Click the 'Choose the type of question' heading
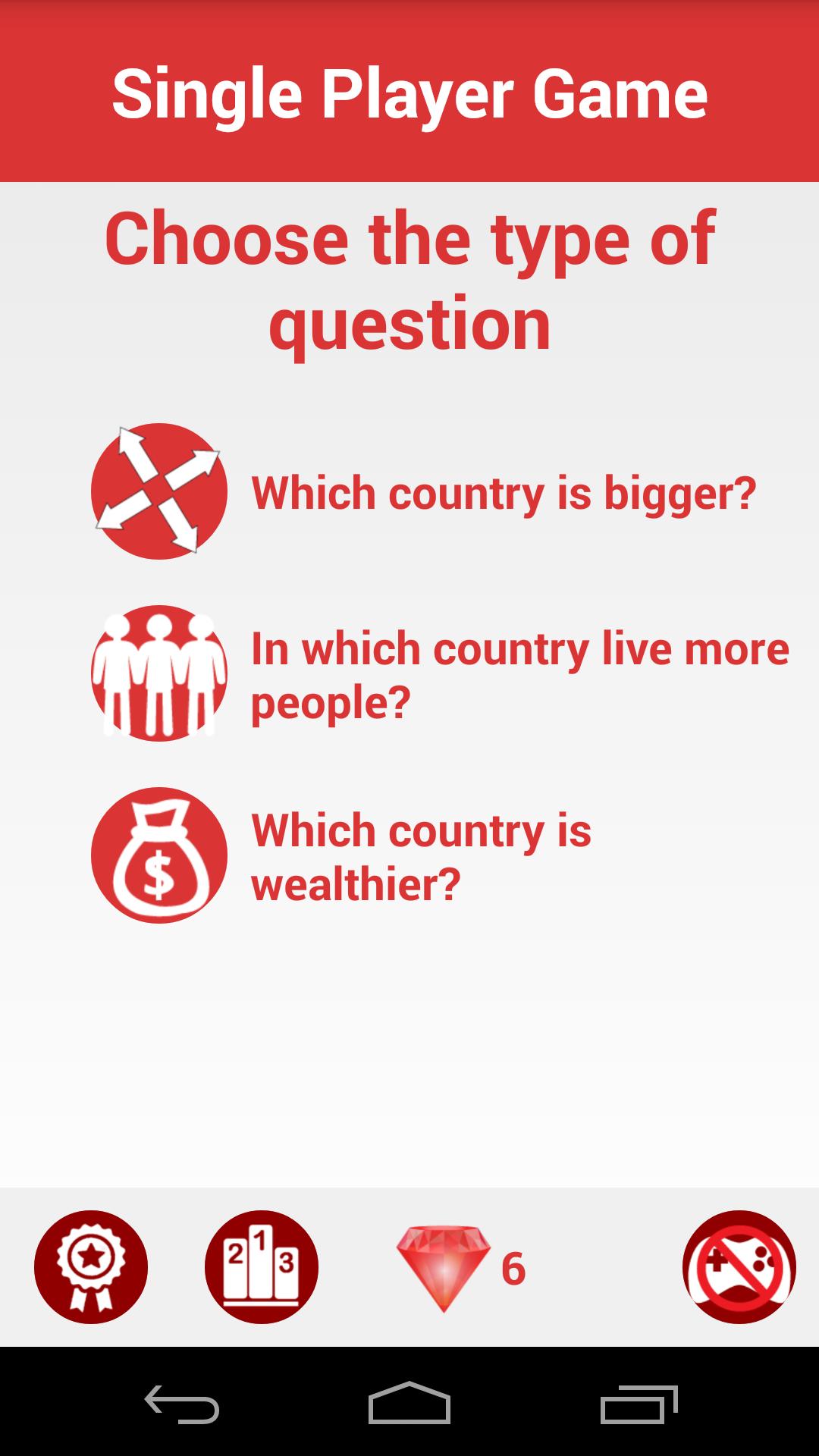This screenshot has height=1456, width=819. [x=409, y=281]
